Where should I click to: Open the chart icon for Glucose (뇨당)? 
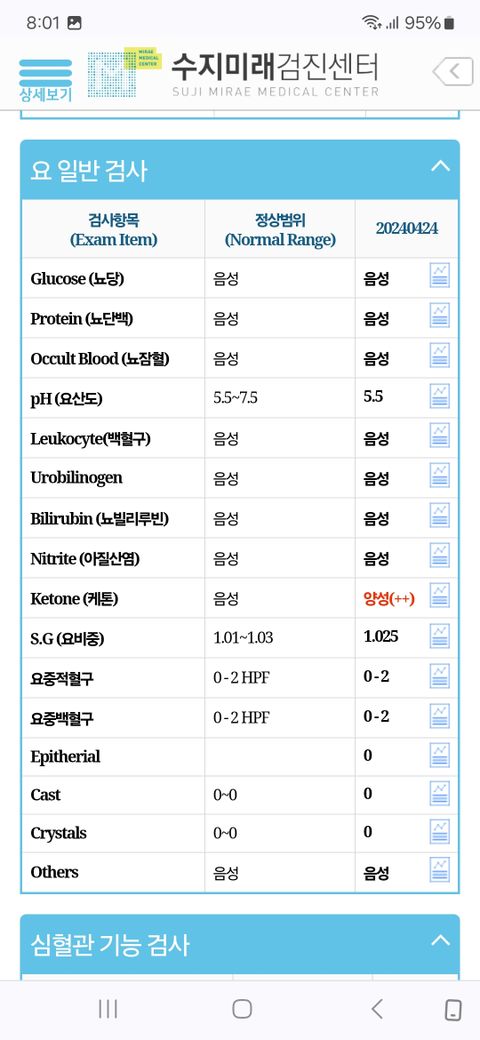(440, 275)
